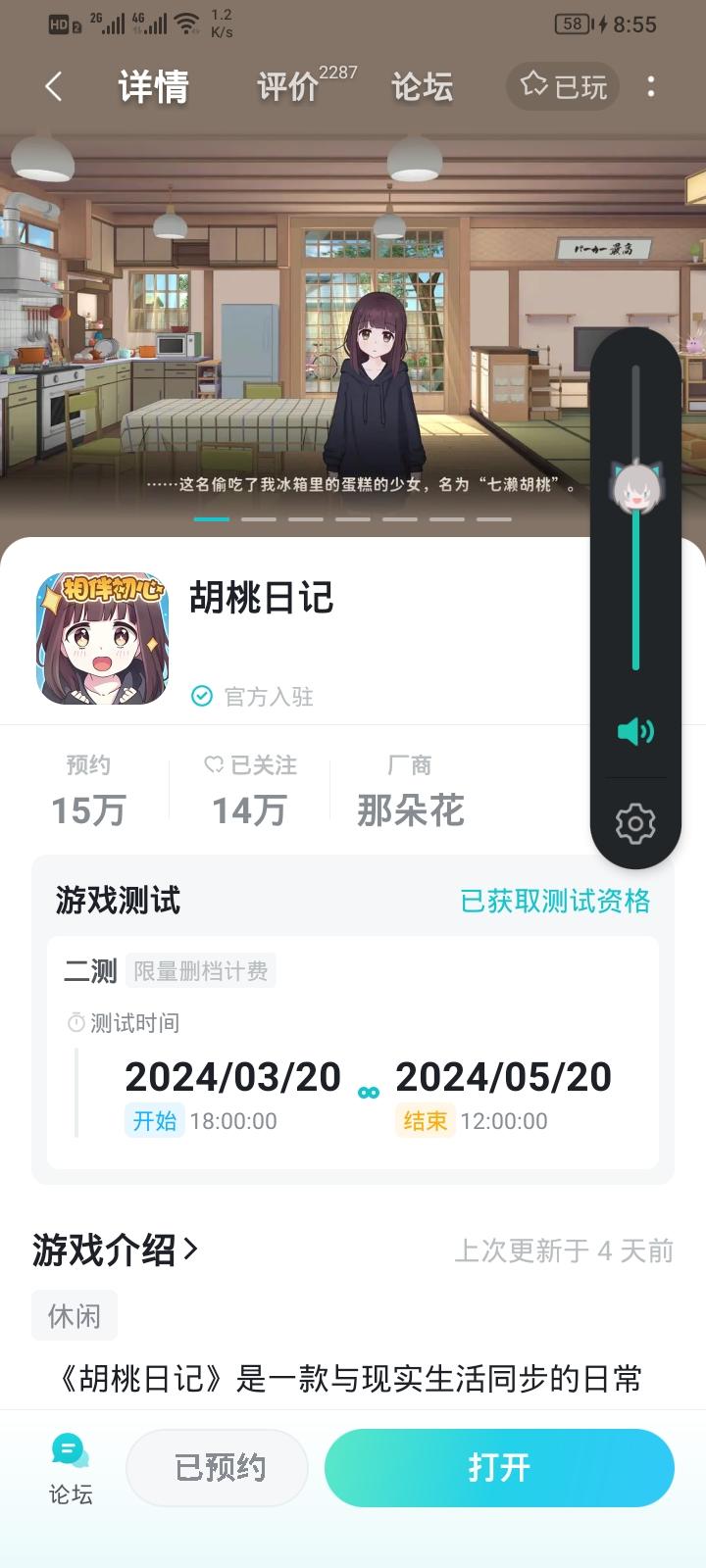Open settings via the gear icon
Screen dimensions: 706x1568
(636, 824)
